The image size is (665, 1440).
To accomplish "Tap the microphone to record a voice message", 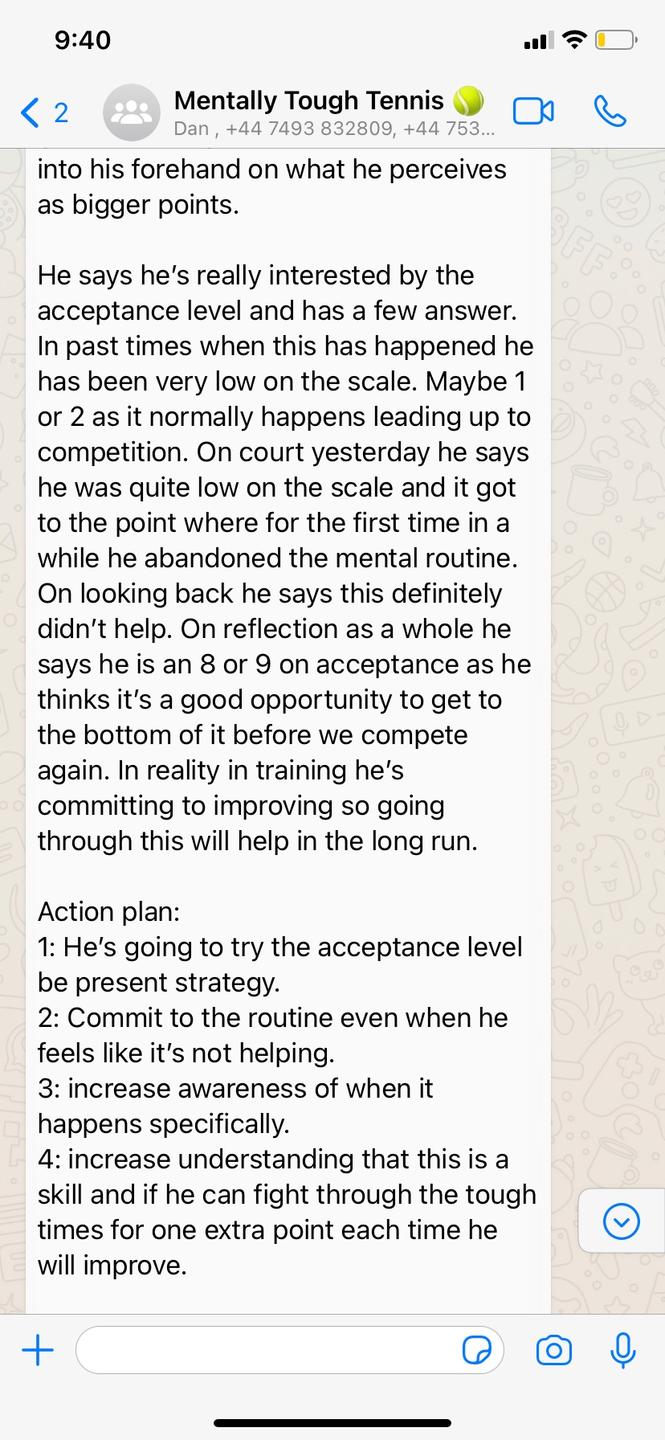I will pos(622,1351).
